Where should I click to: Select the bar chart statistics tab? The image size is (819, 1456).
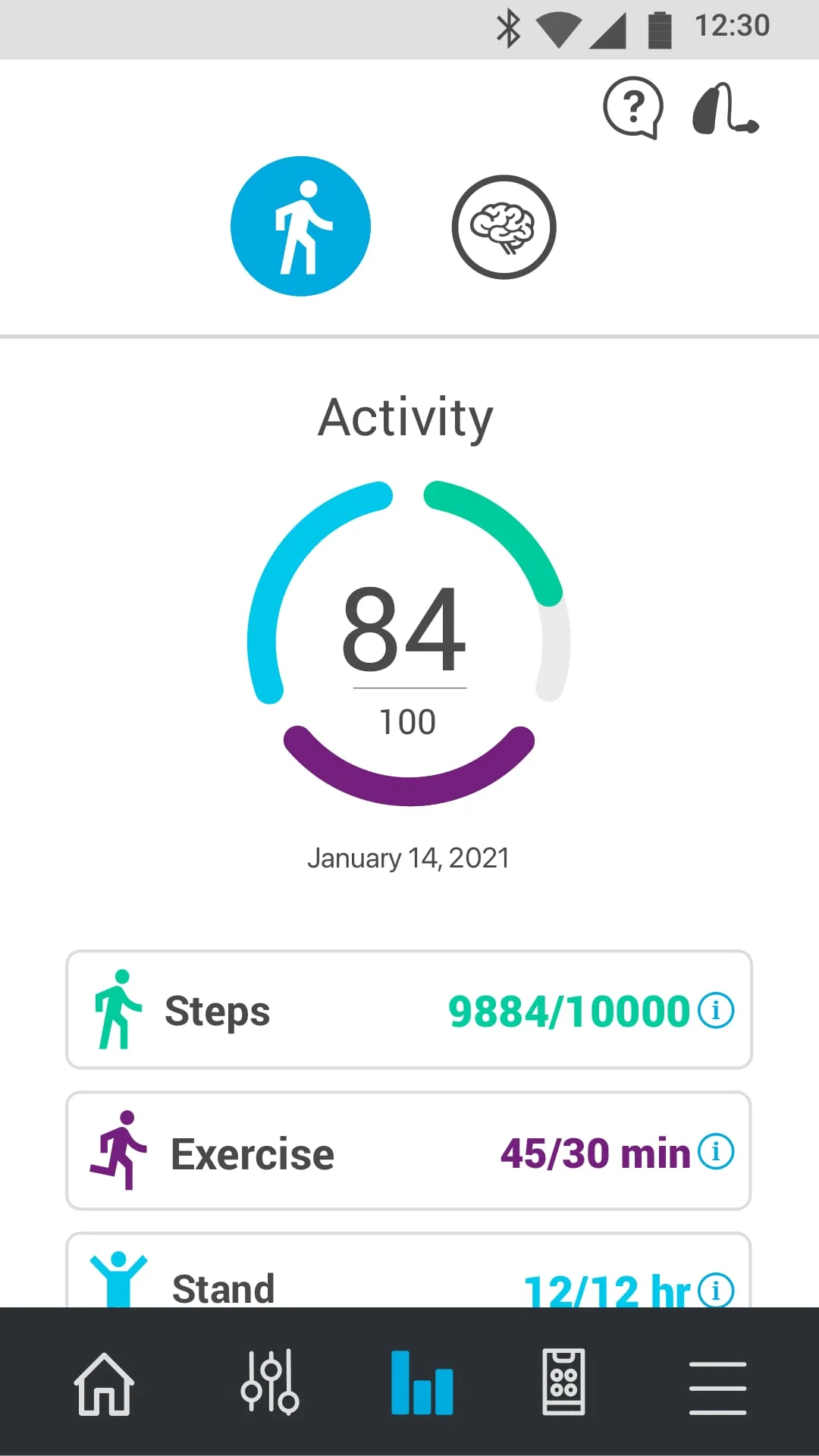421,1383
